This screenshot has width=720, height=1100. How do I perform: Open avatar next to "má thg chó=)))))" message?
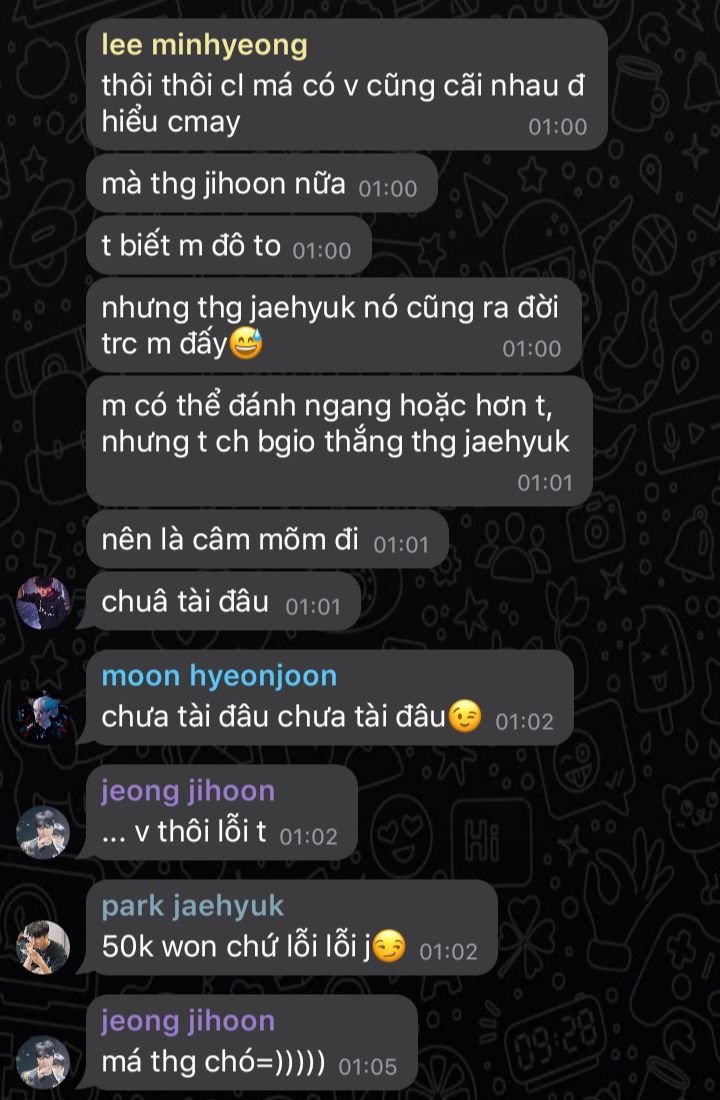pyautogui.click(x=43, y=1063)
